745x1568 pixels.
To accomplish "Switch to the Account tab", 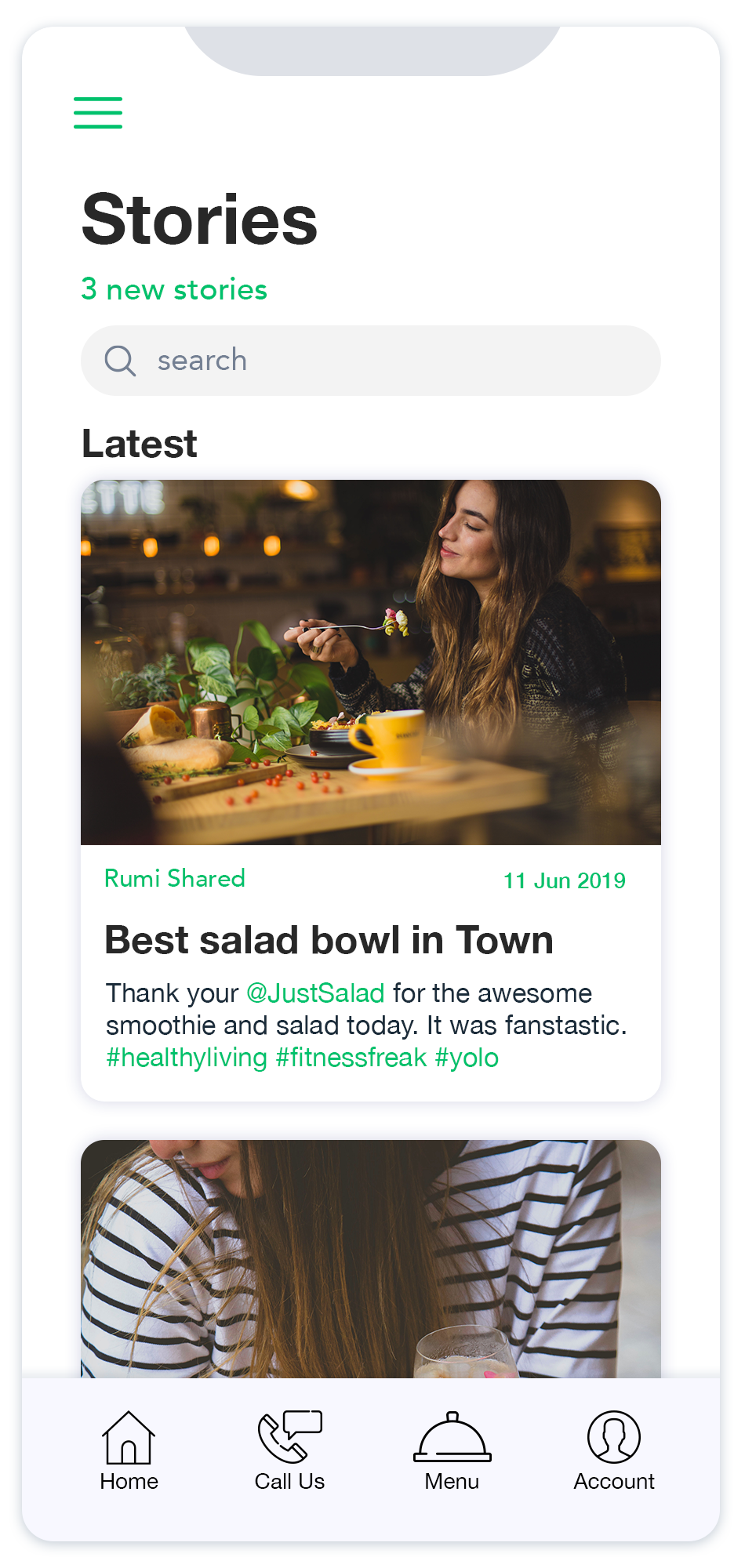I will pos(613,1450).
